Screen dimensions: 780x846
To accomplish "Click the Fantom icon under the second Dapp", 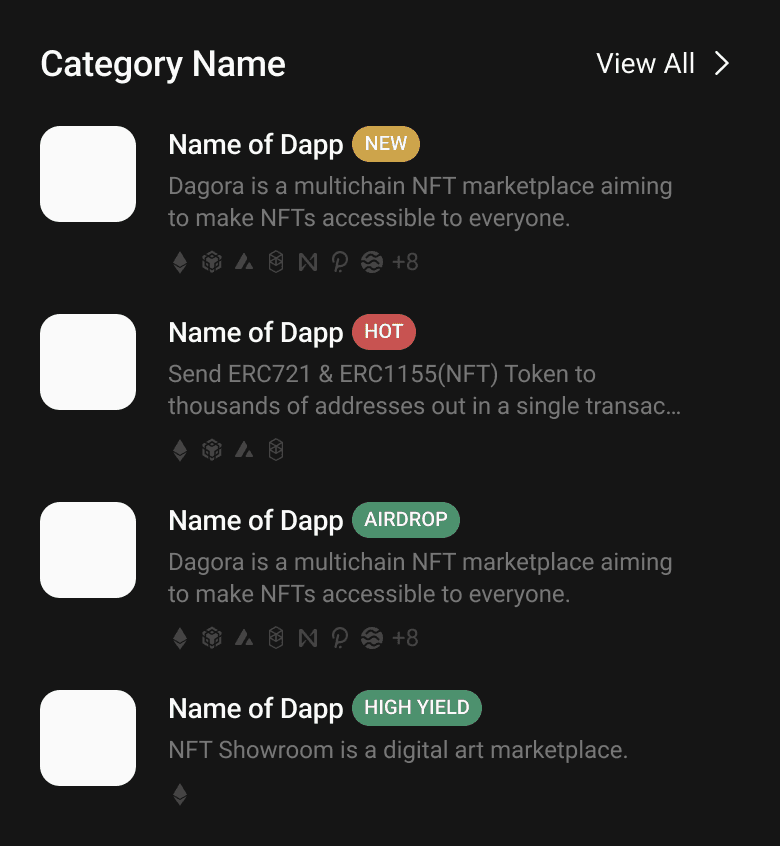I will (x=276, y=450).
